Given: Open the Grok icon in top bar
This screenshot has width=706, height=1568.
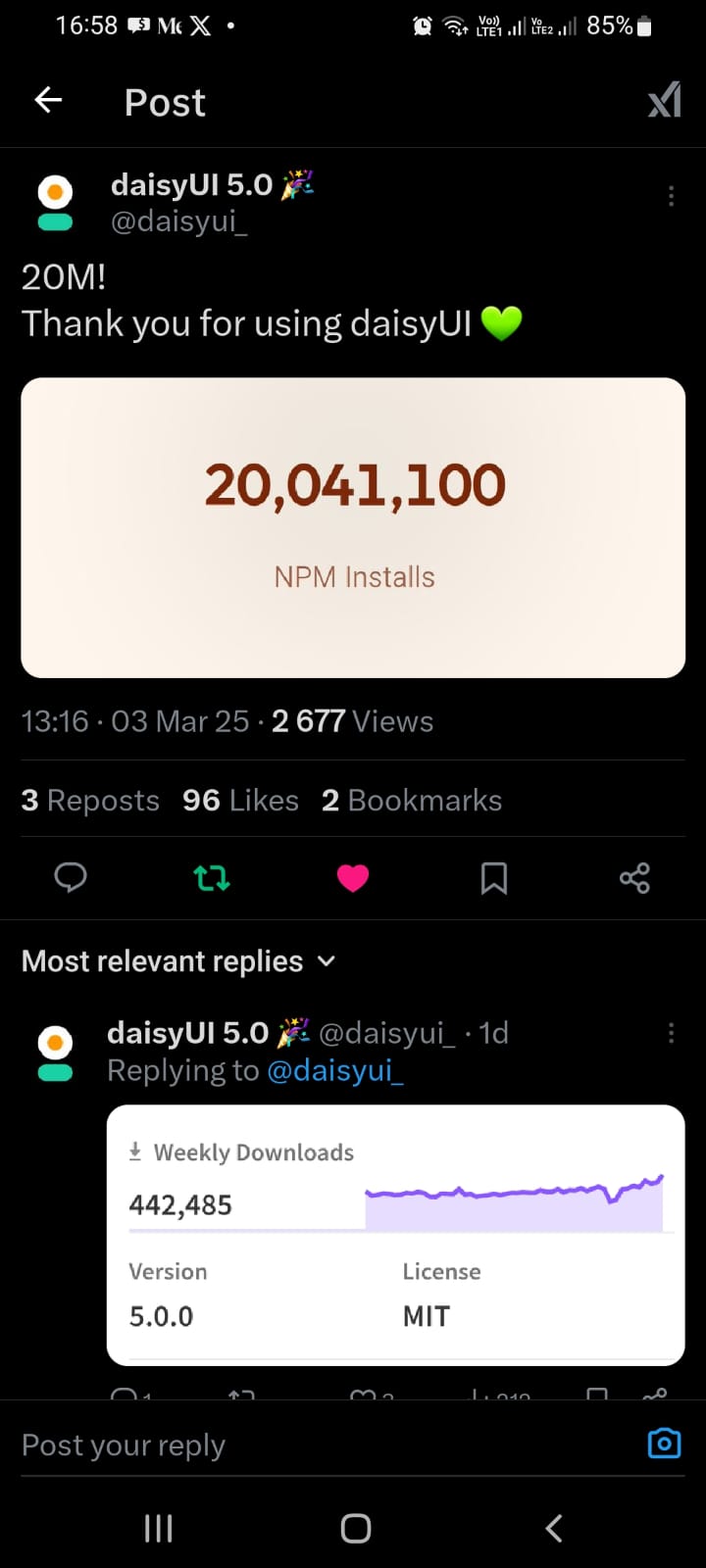Looking at the screenshot, I should pyautogui.click(x=664, y=100).
